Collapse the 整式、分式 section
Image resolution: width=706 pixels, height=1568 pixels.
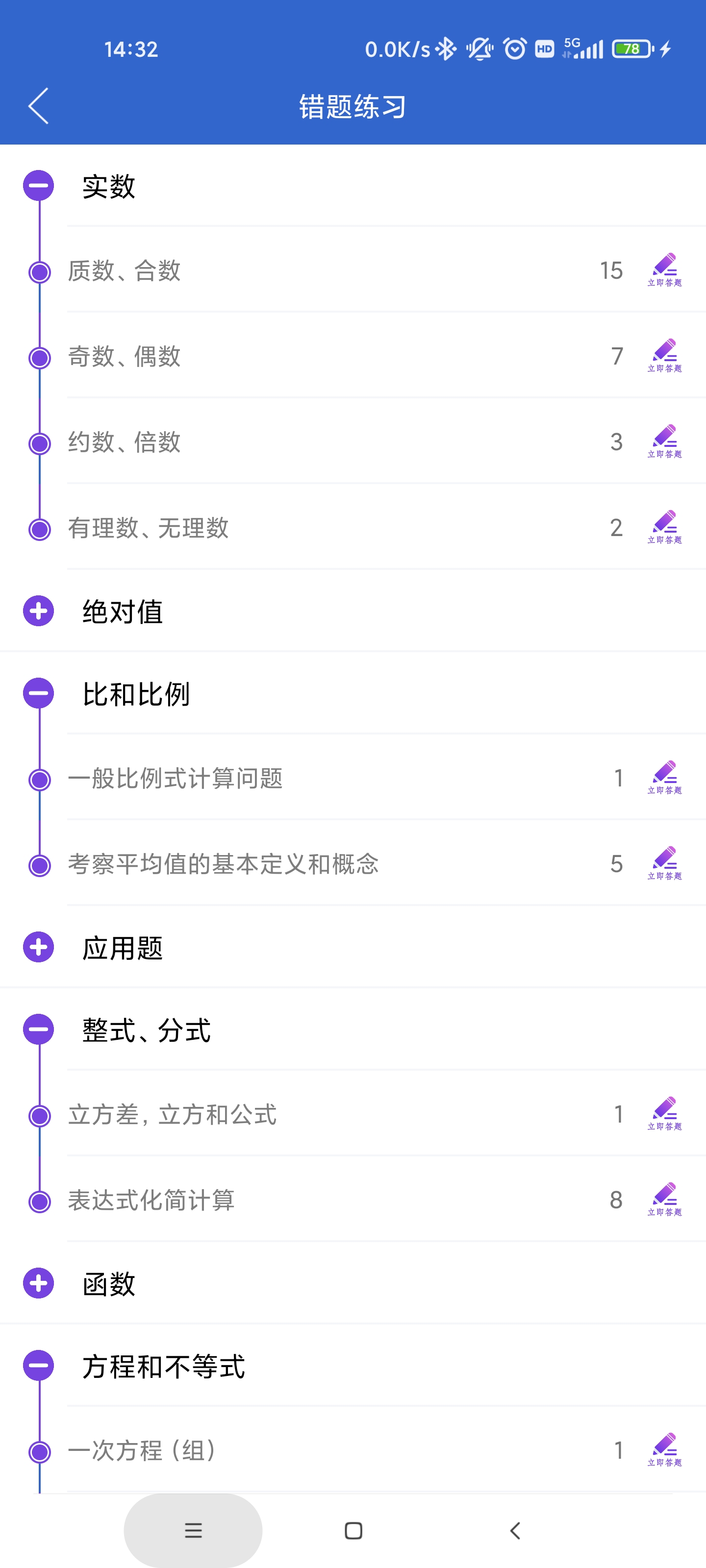pyautogui.click(x=38, y=1029)
